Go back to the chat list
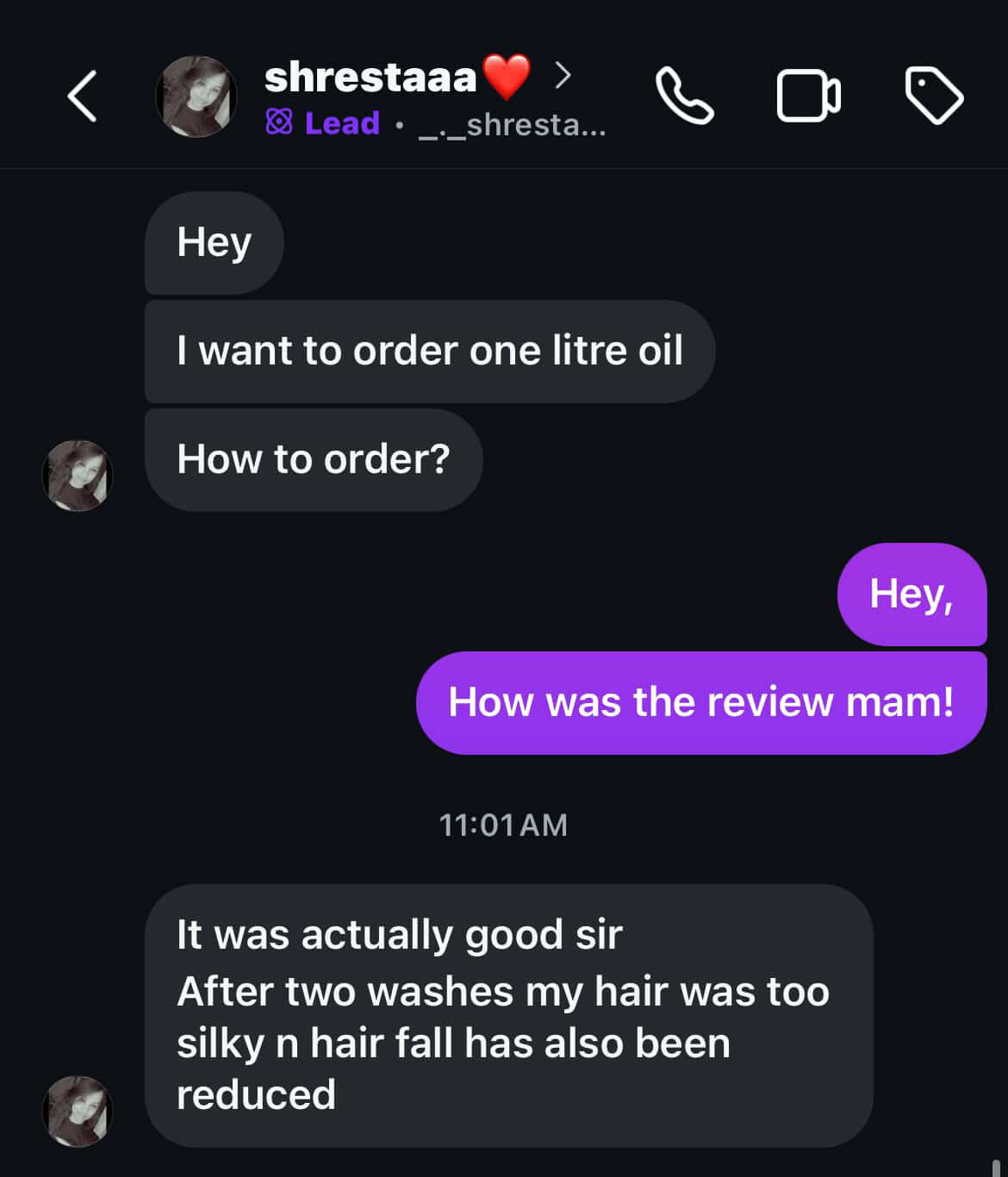 82,96
